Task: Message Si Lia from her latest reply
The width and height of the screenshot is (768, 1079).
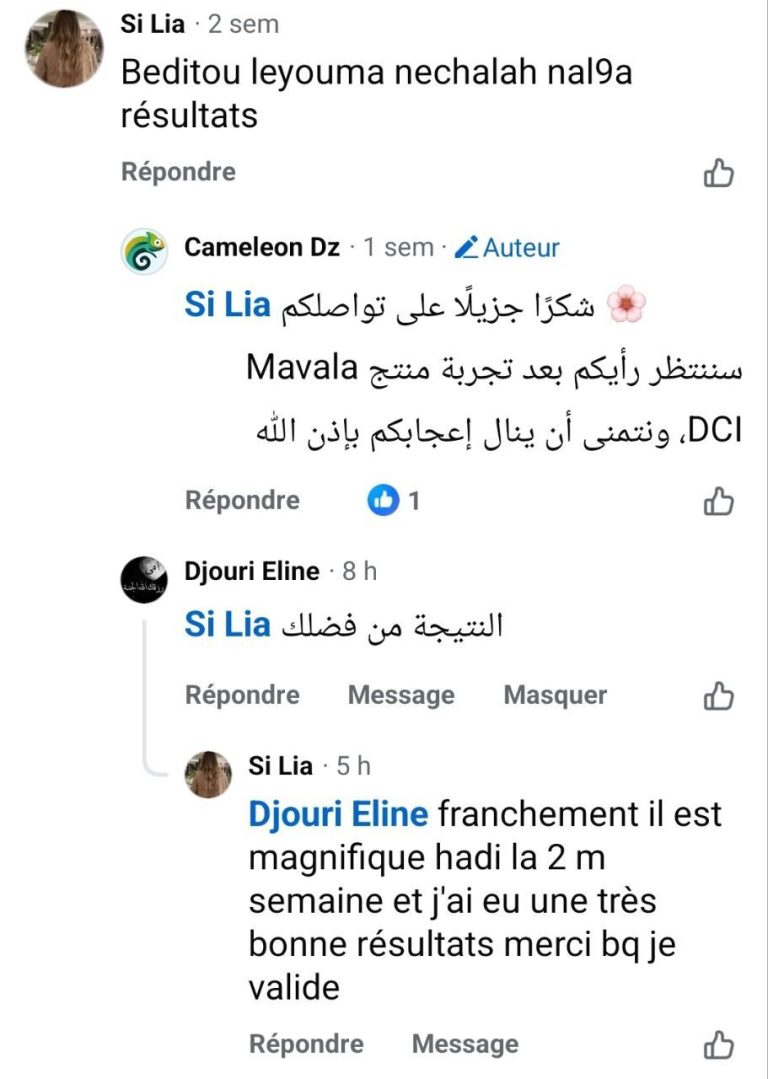Action: click(465, 1044)
